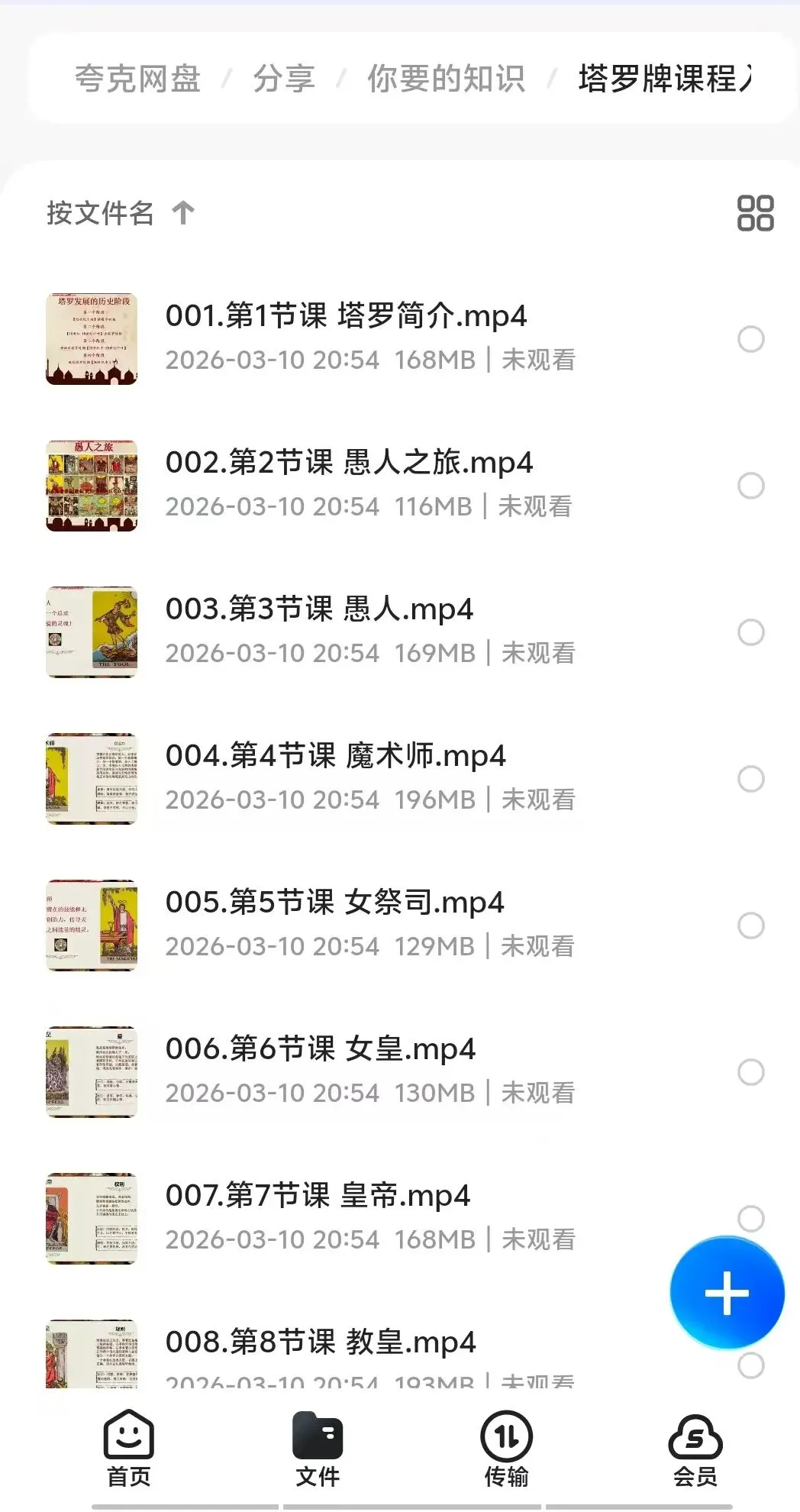Viewport: 800px width, 1512px height.
Task: Open 你要的知识 breadcrumb folder
Action: 447,79
